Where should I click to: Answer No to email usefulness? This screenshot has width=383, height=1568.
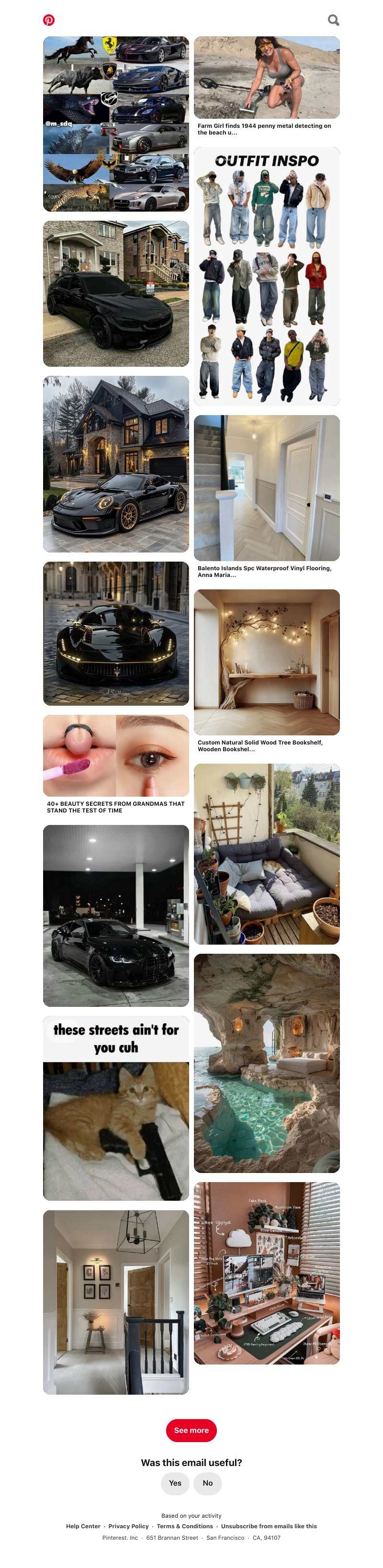pyautogui.click(x=208, y=1483)
